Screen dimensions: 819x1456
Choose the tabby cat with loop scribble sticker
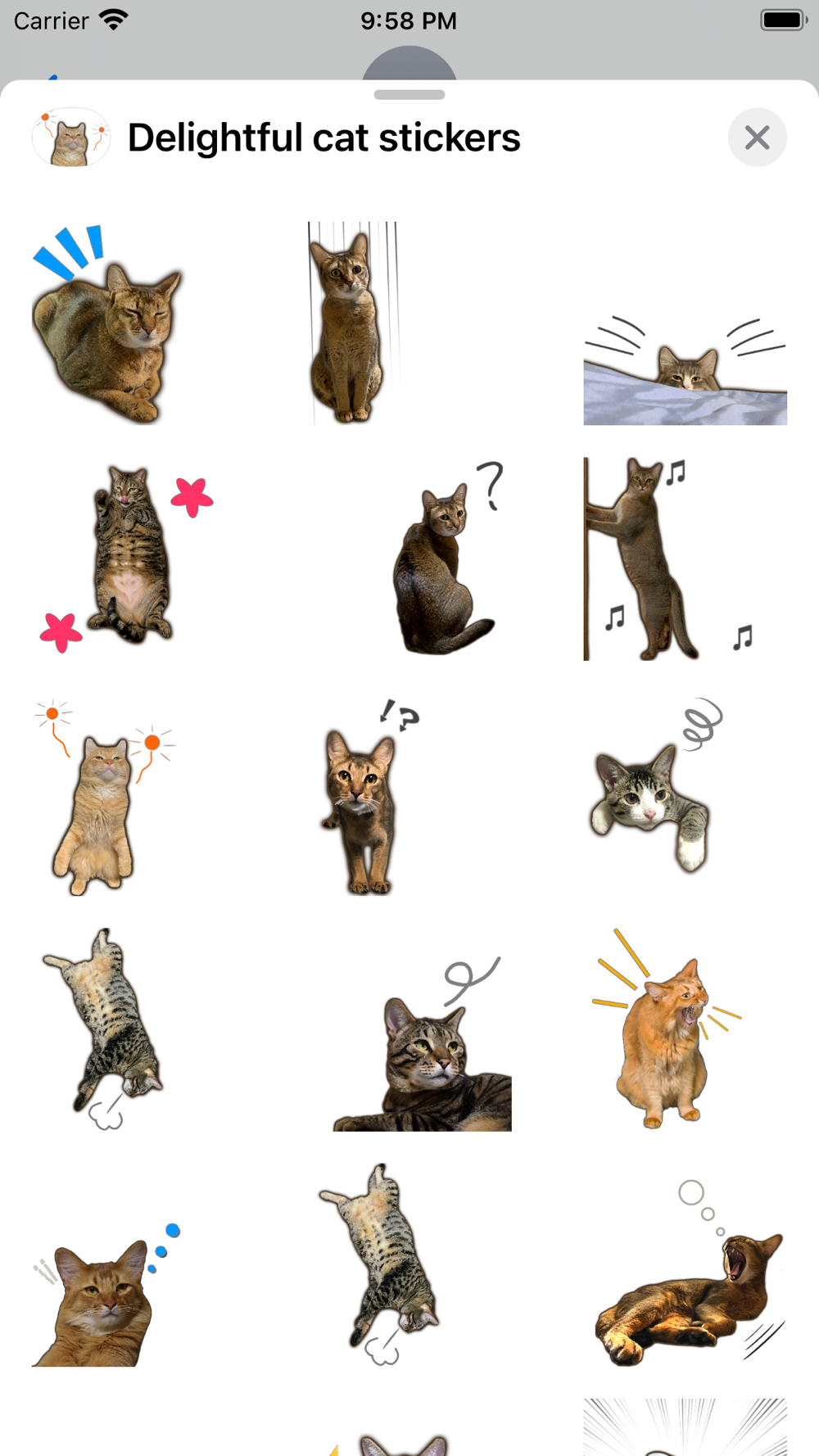tap(422, 1044)
